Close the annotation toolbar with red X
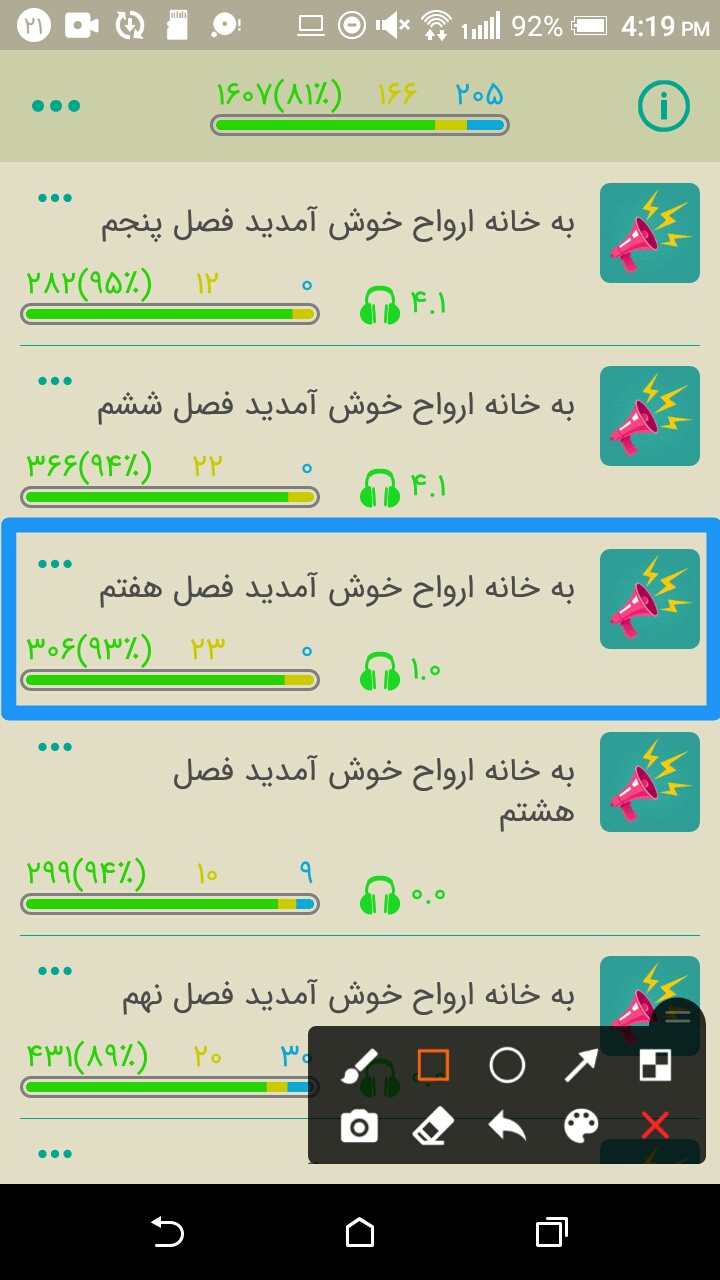 [x=655, y=1127]
